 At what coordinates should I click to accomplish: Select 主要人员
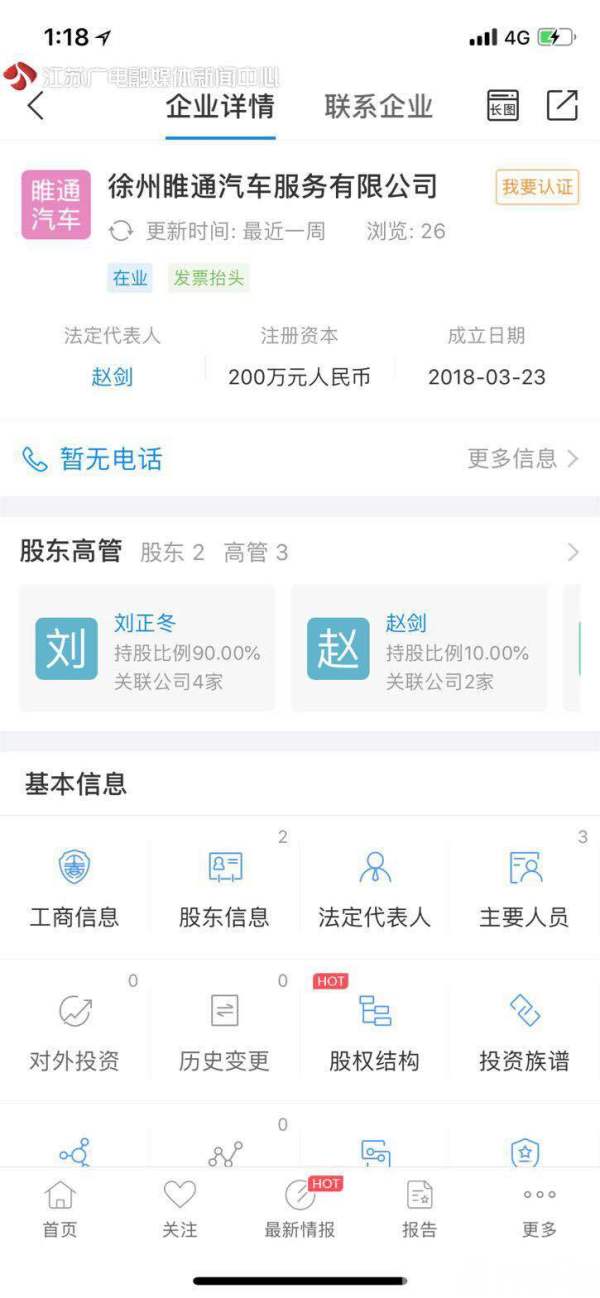point(524,887)
